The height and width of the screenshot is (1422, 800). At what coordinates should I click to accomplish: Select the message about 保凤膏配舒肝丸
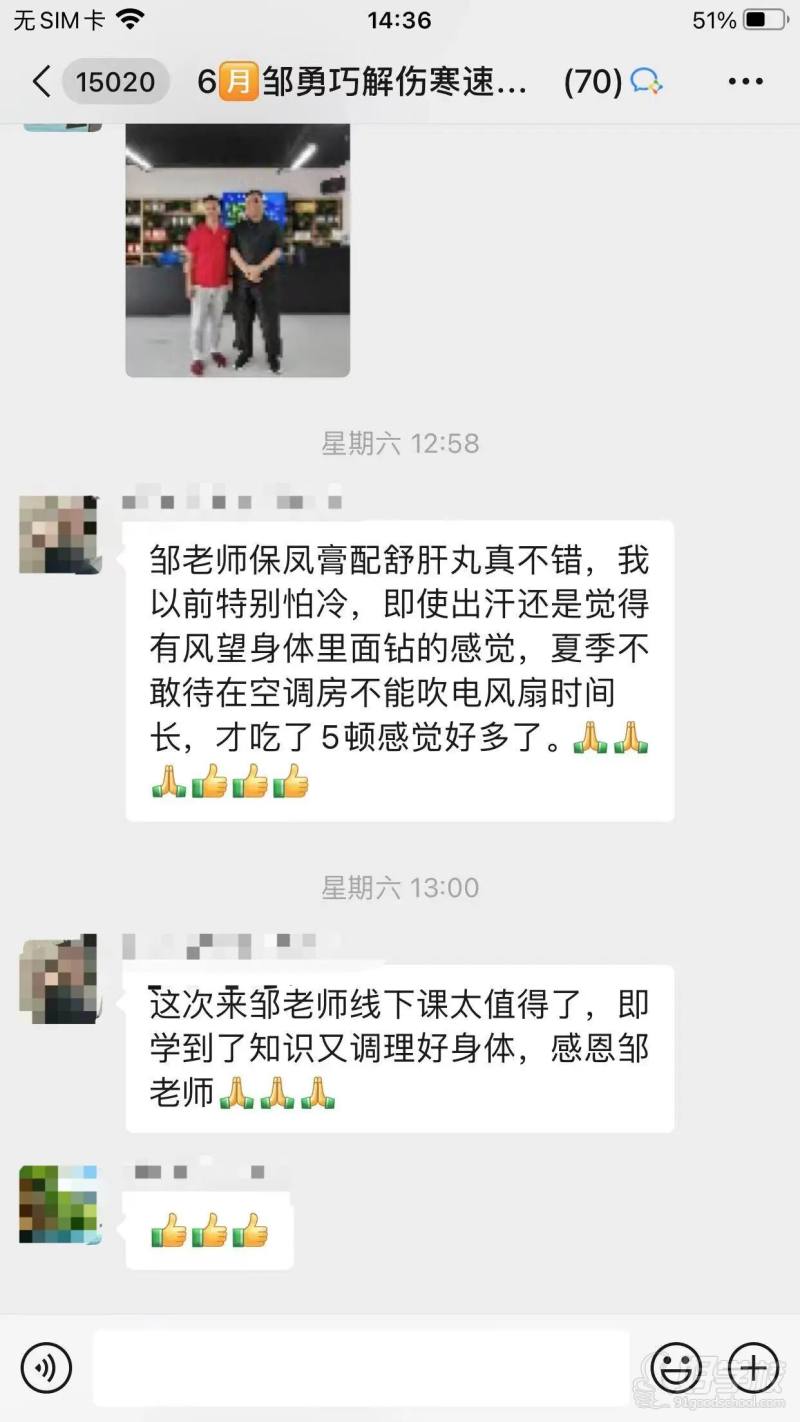pyautogui.click(x=400, y=670)
